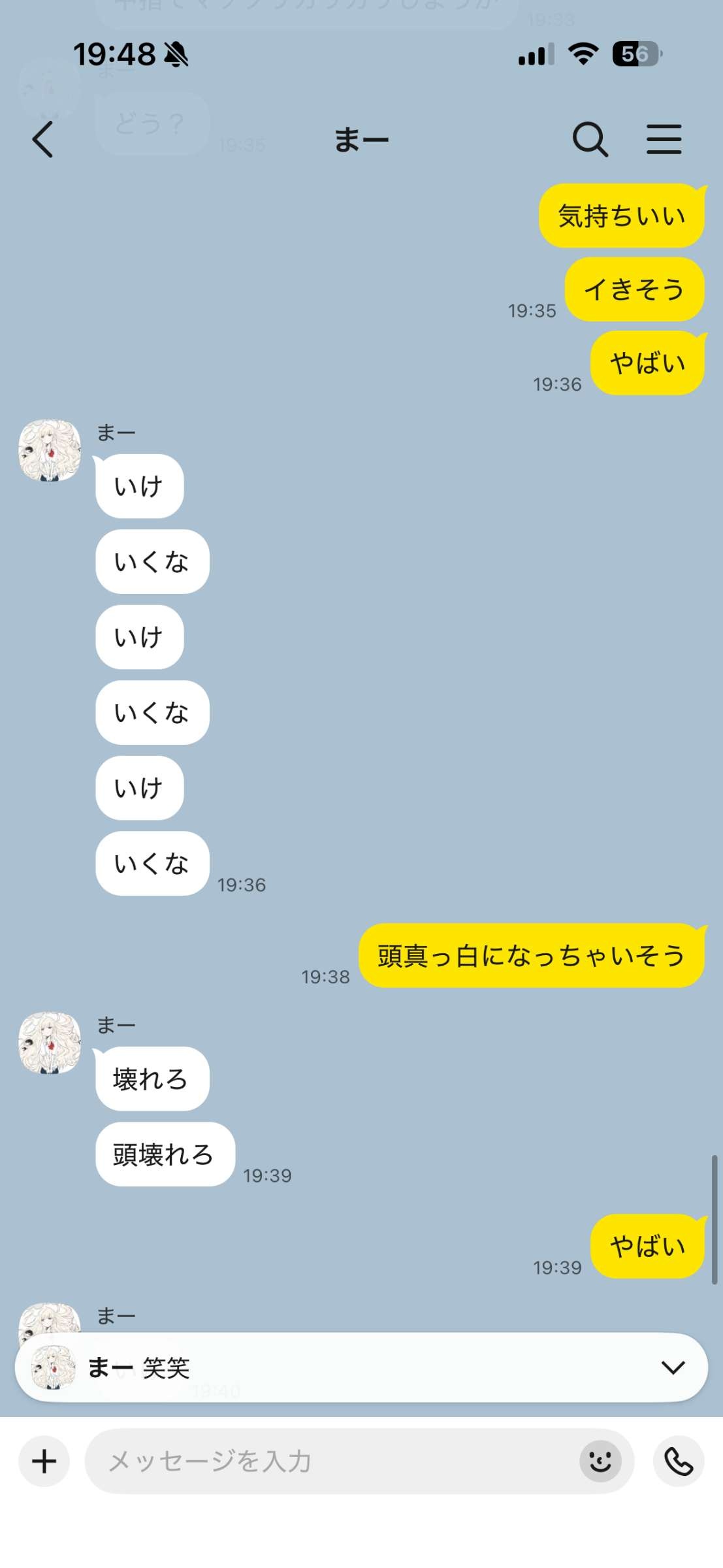Open the plus attachment menu
This screenshot has height=1568, width=723.
point(44,1462)
